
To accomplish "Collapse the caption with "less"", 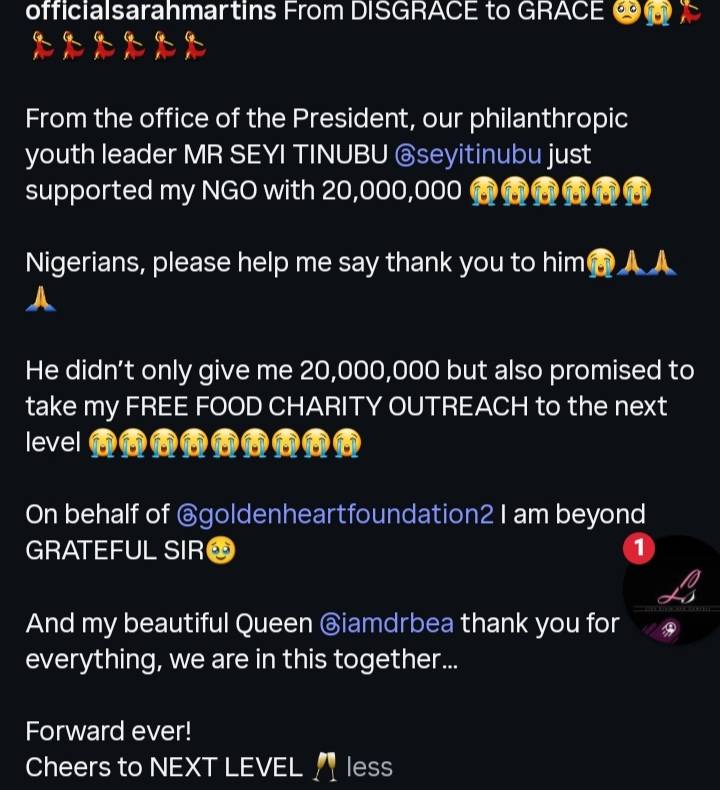I will 369,767.
